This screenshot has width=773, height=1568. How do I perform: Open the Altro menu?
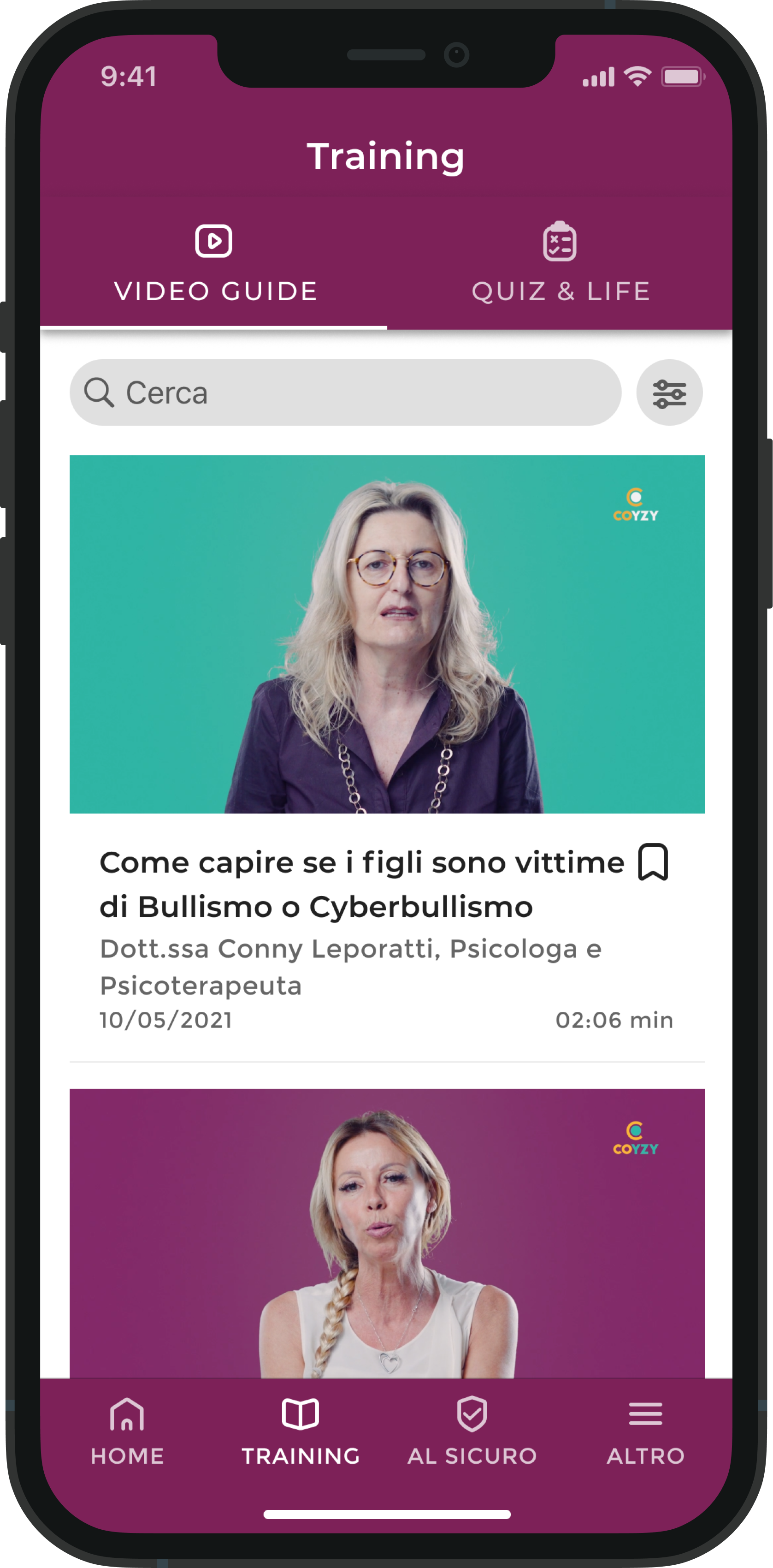coord(645,1431)
